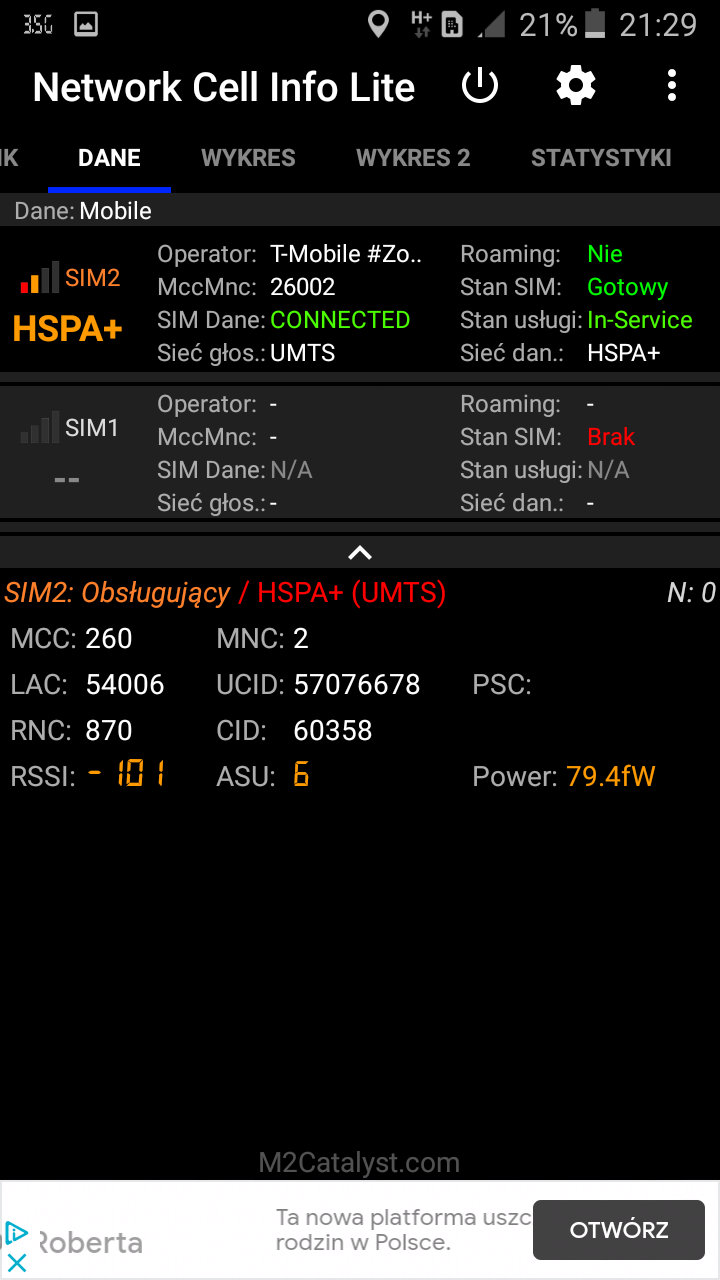Viewport: 720px width, 1280px height.
Task: Tap the power icon in app bar
Action: 480,87
